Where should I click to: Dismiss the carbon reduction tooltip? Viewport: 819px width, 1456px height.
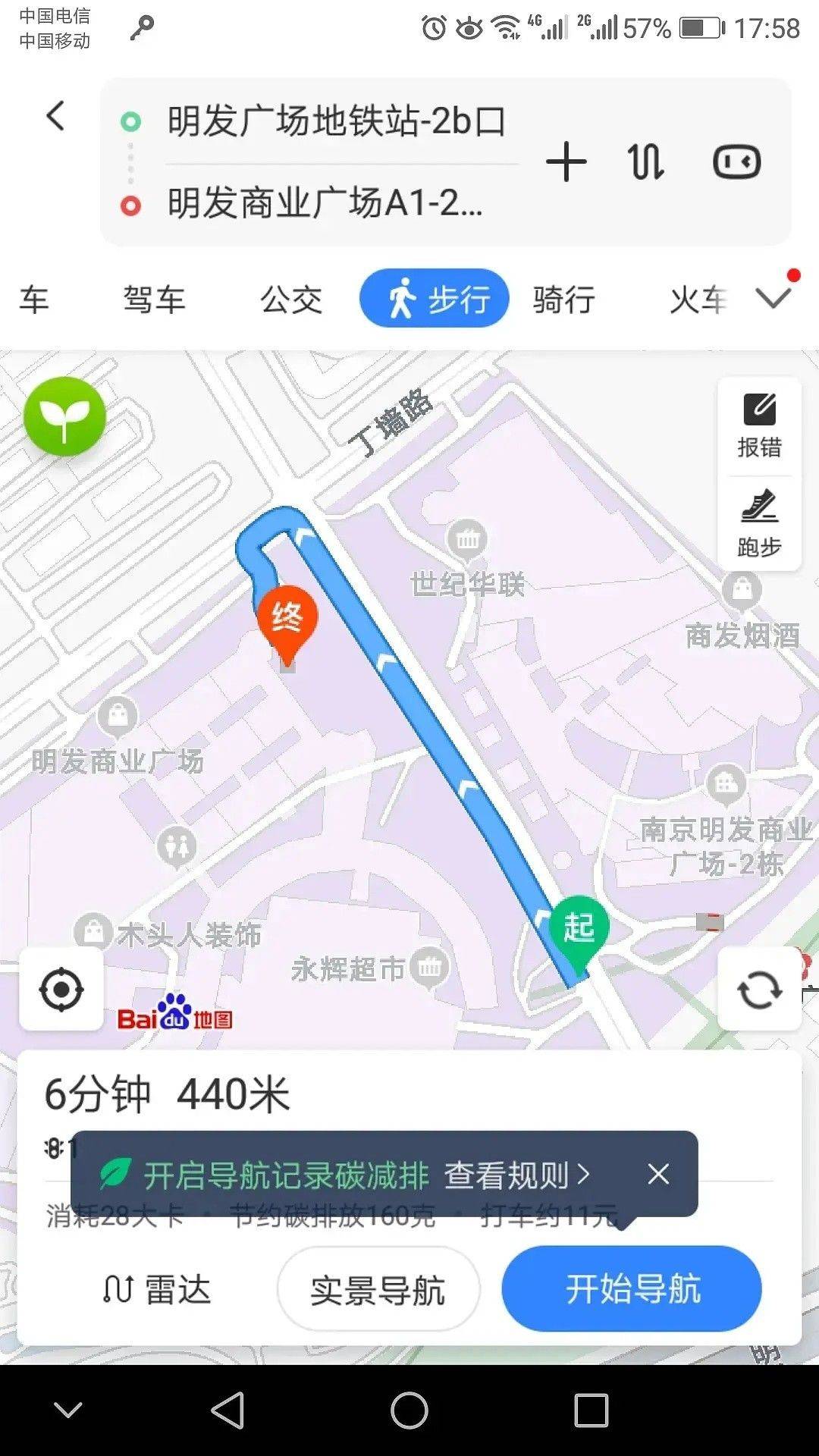[x=658, y=1174]
